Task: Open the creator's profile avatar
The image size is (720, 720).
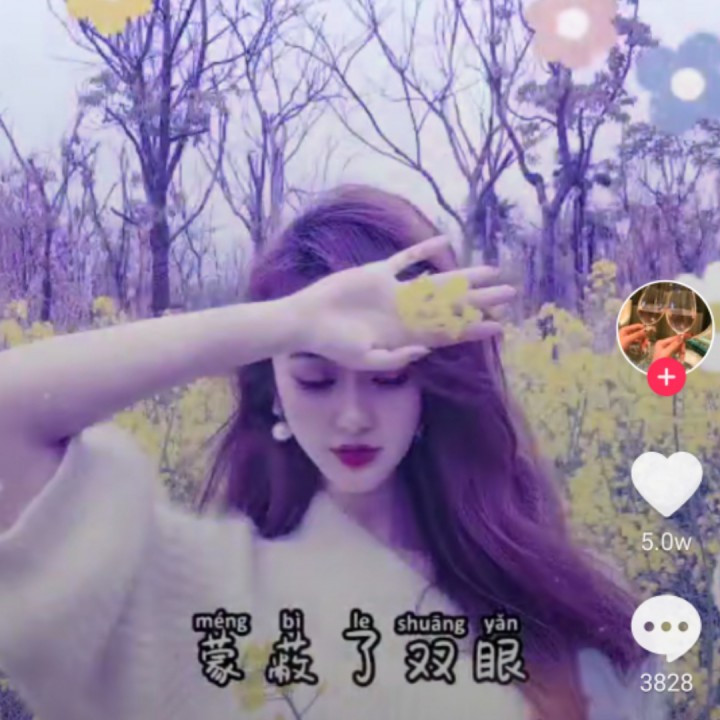Action: 665,326
